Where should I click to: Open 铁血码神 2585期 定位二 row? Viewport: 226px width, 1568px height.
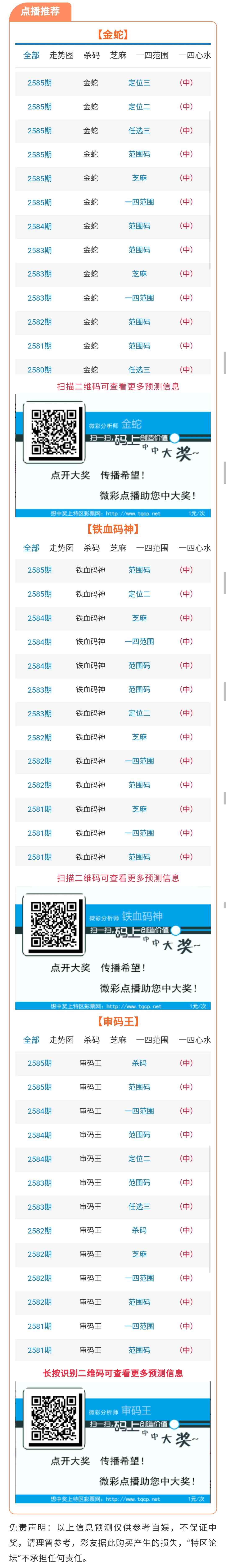[x=113, y=594]
